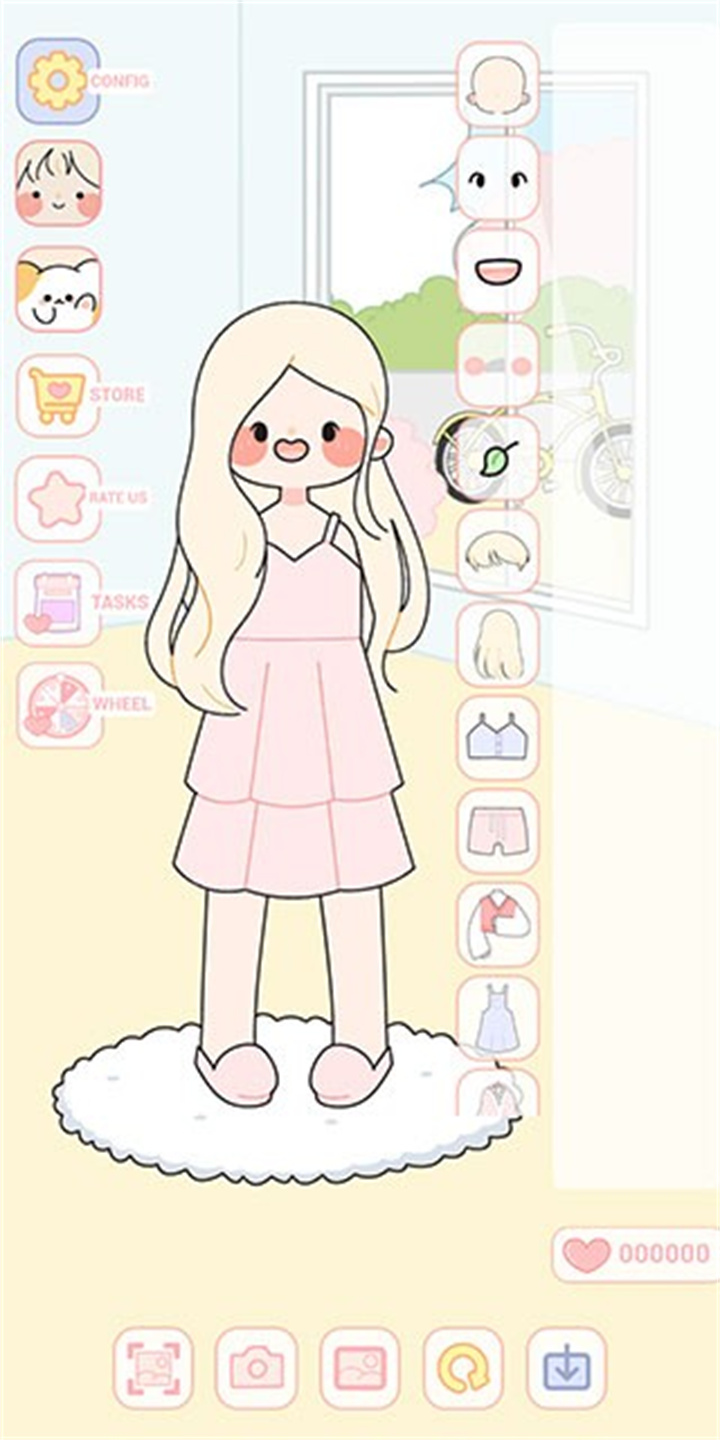Select the mouth category

tap(497, 271)
